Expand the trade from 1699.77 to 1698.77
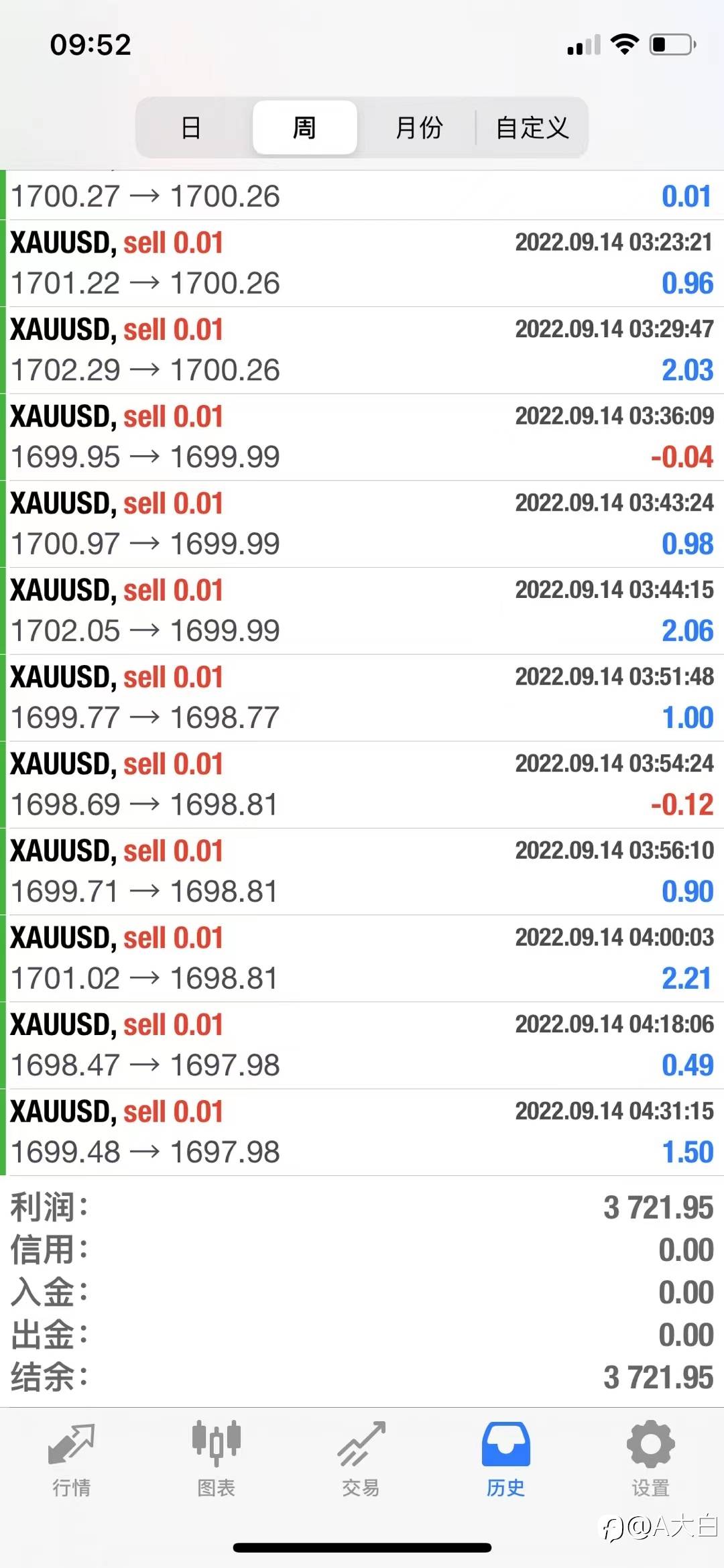This screenshot has height=1568, width=724. point(362,698)
